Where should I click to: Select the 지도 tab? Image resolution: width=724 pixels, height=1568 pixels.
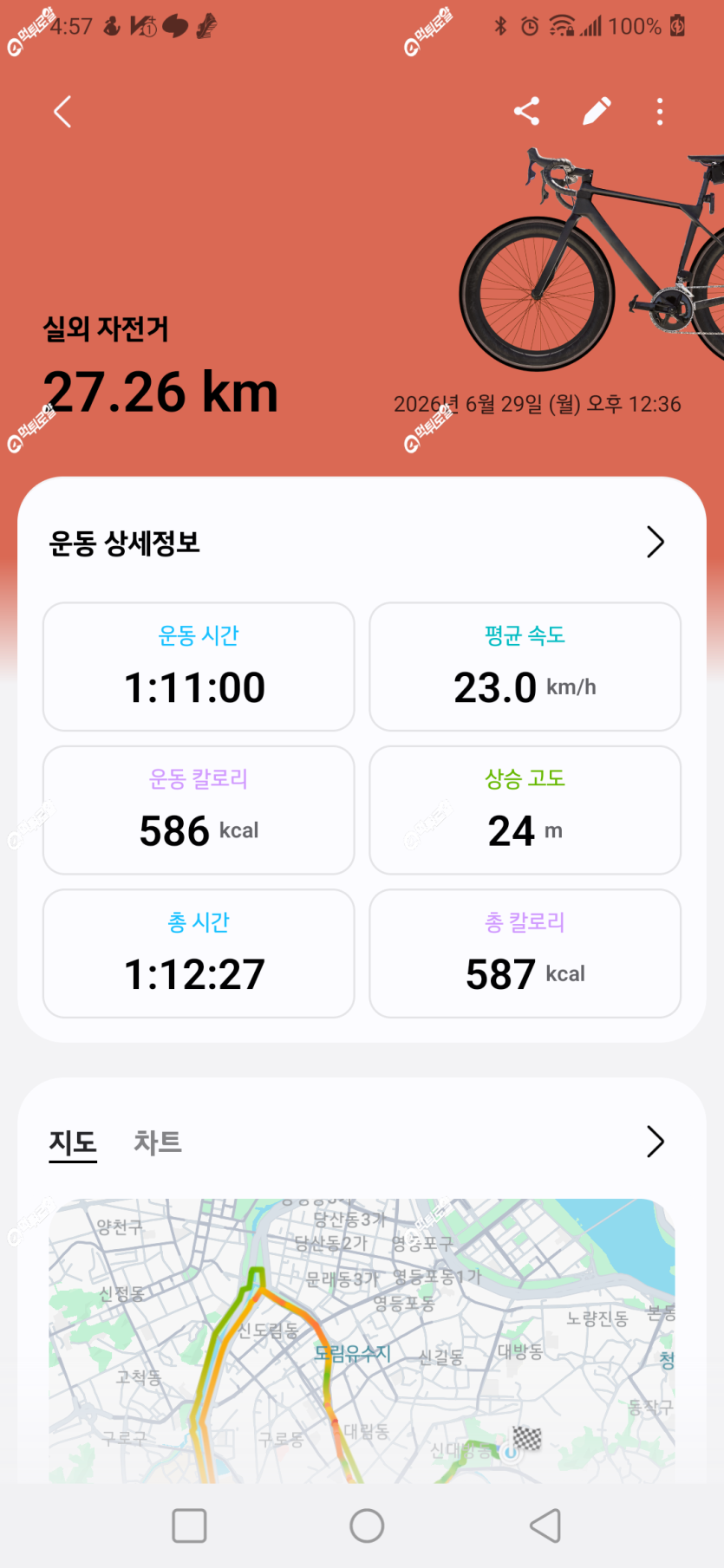pyautogui.click(x=73, y=1142)
